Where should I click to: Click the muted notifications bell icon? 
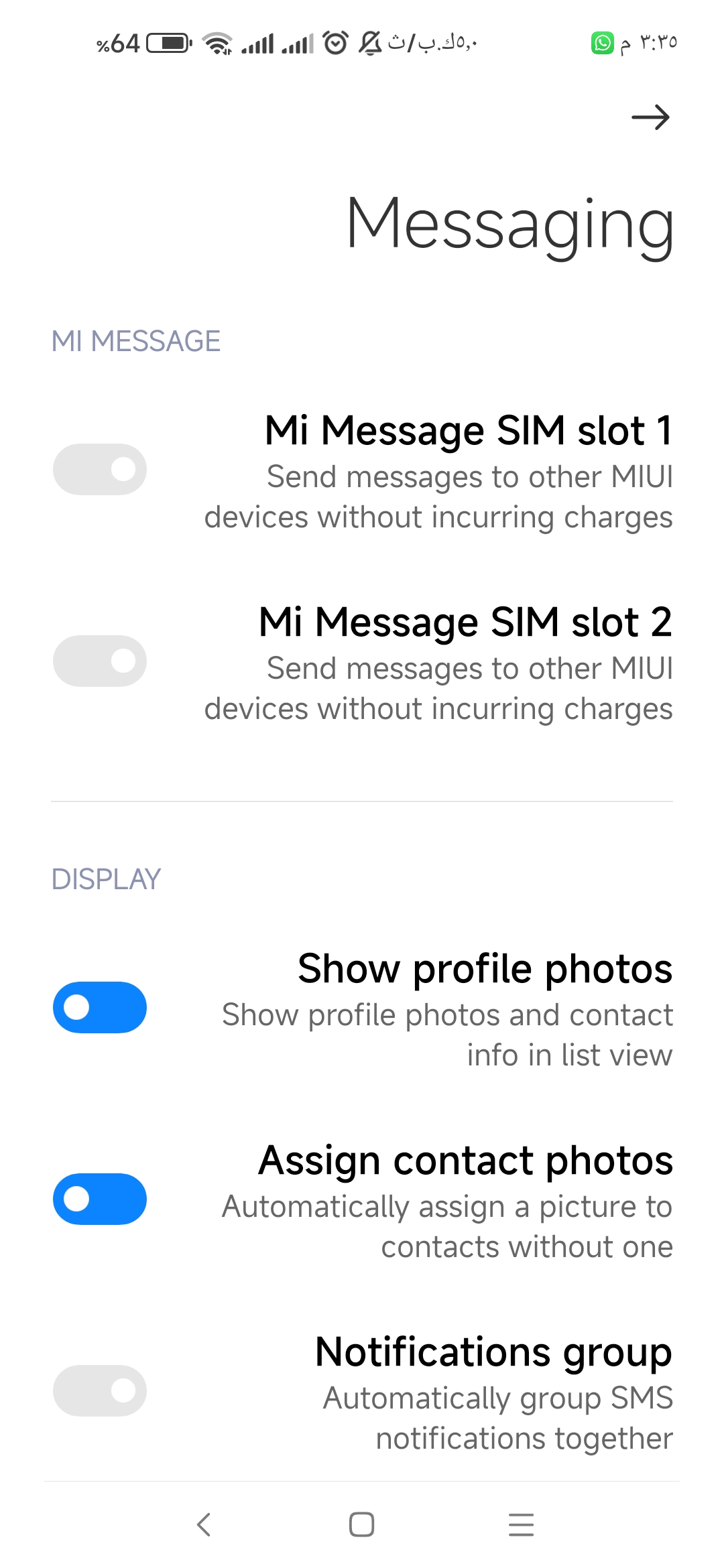pyautogui.click(x=370, y=42)
